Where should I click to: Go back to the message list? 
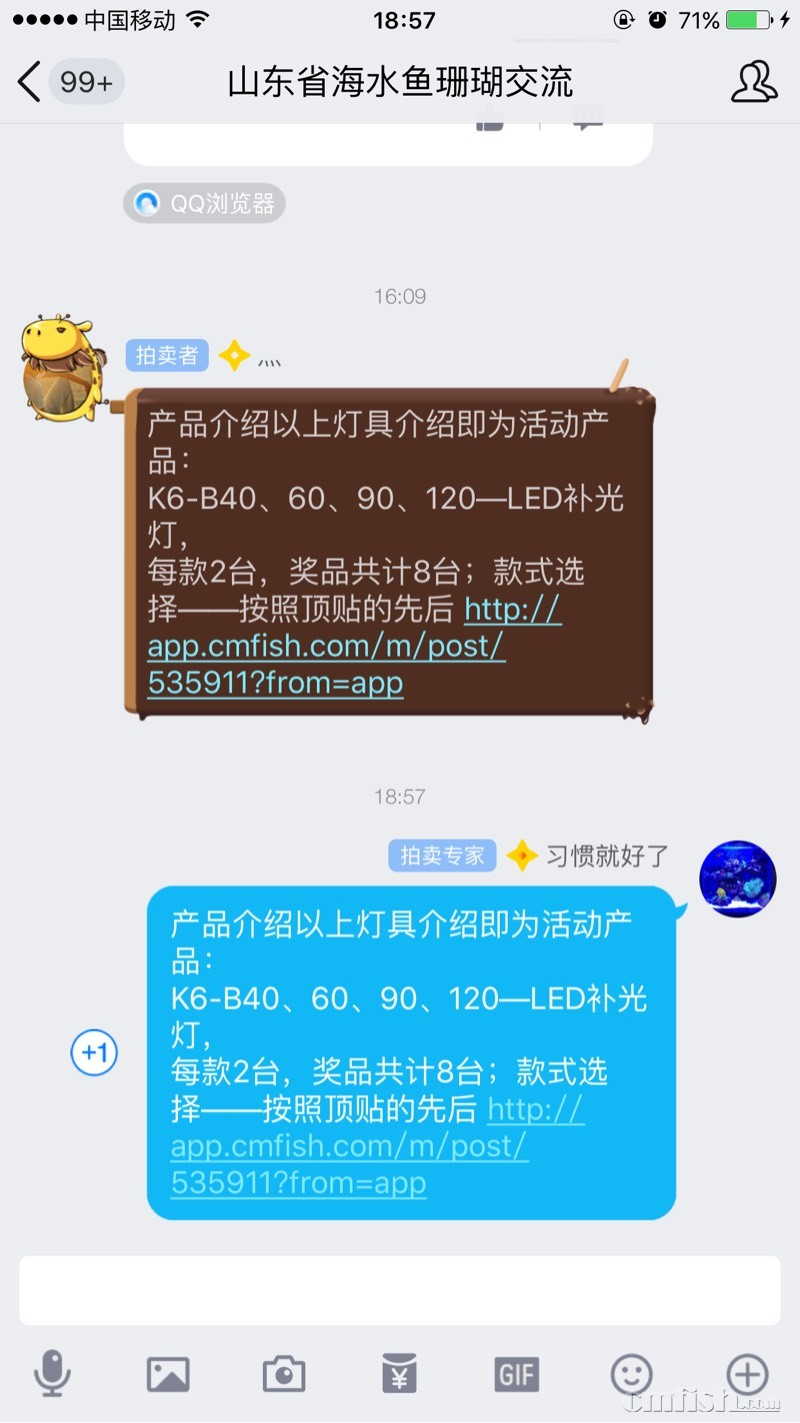[30, 81]
